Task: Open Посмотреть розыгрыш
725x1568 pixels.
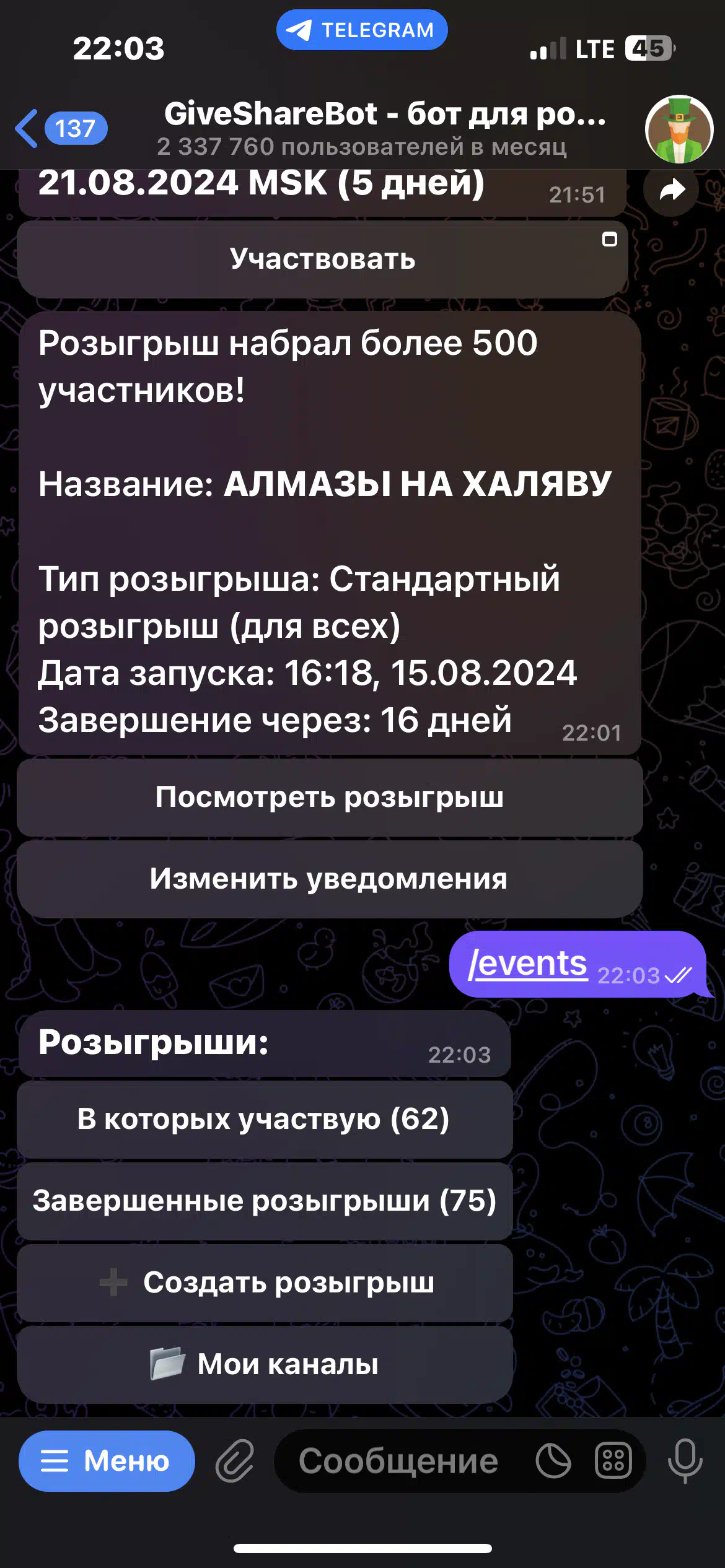Action: click(x=330, y=797)
